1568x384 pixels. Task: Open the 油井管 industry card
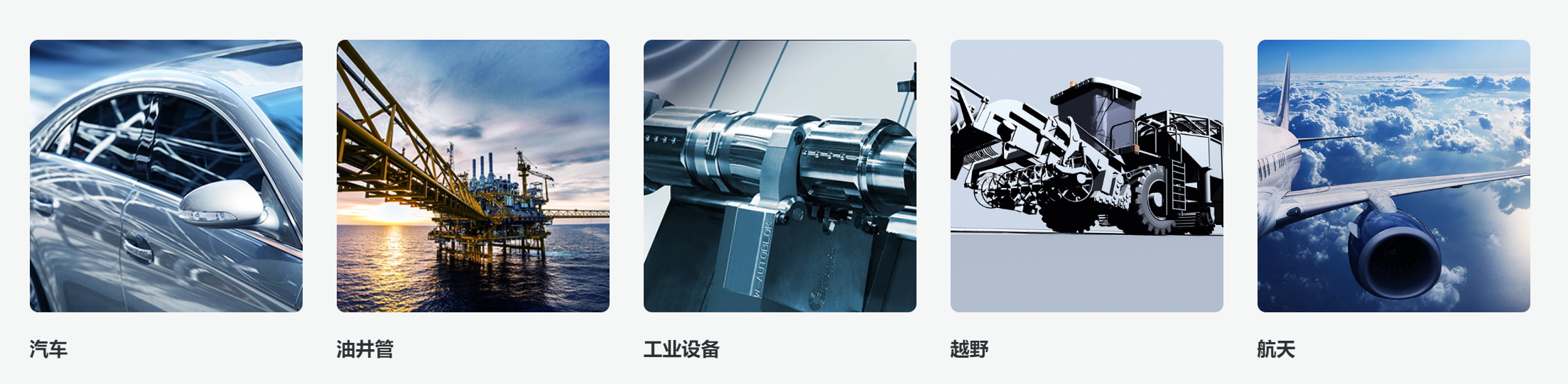472,176
